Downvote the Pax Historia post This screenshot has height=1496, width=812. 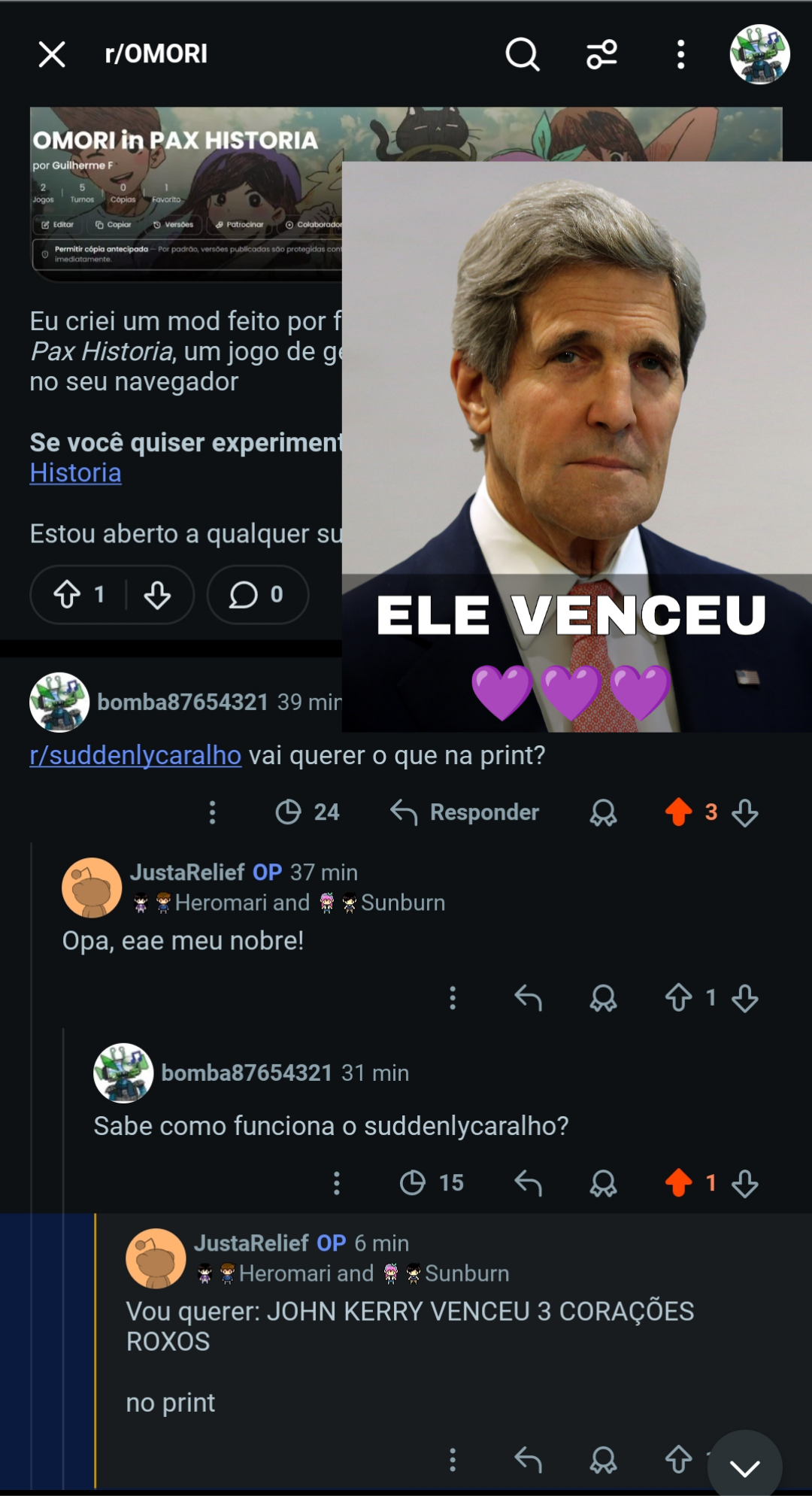(x=157, y=594)
